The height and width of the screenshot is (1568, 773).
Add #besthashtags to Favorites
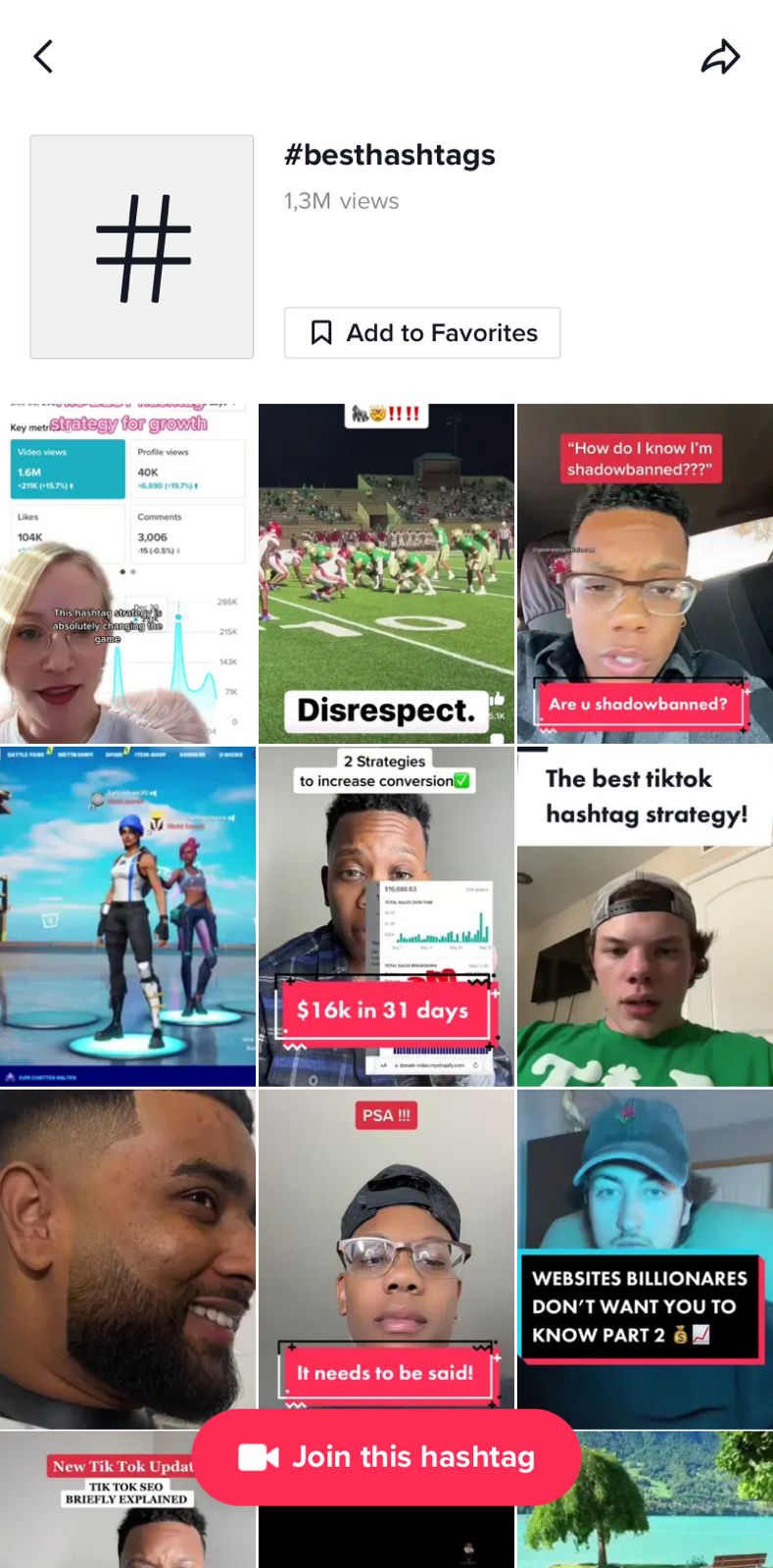[421, 333]
